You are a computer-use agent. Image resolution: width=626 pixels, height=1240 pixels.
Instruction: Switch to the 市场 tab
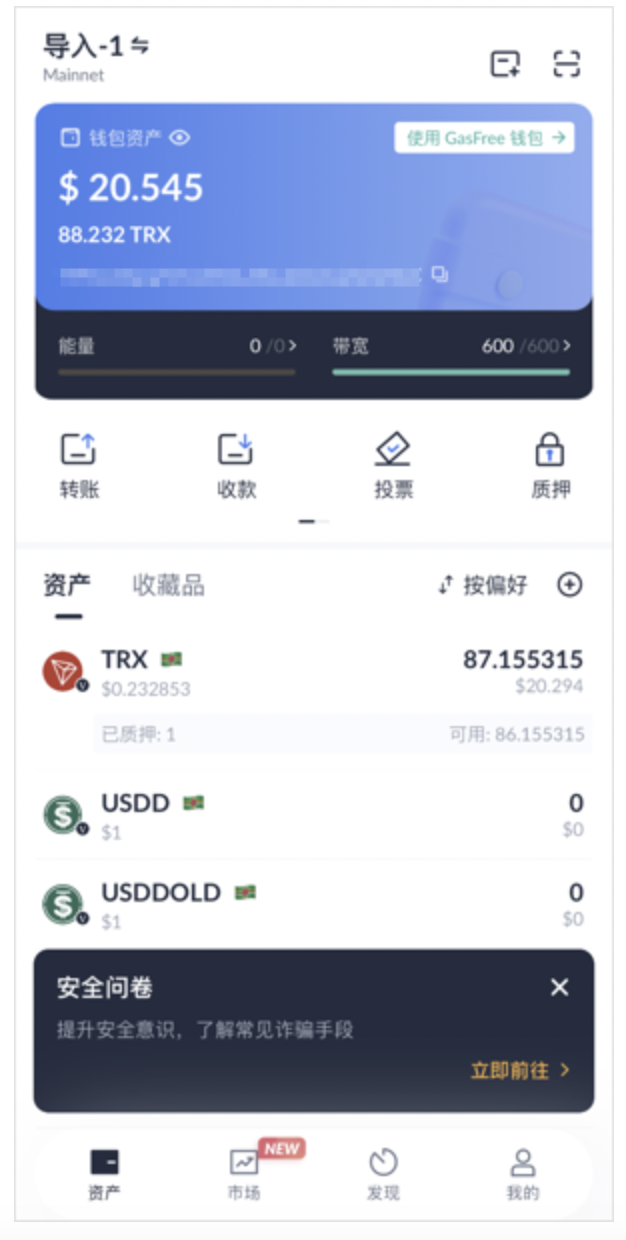coord(243,1173)
